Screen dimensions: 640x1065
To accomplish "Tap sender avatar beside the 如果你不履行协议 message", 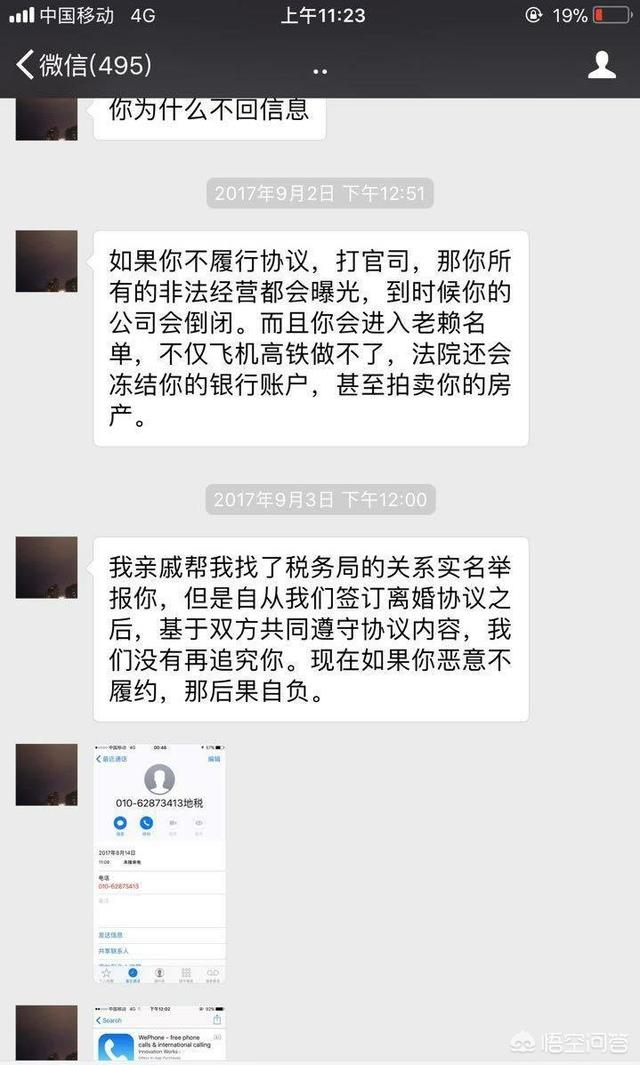I will pos(47,261).
